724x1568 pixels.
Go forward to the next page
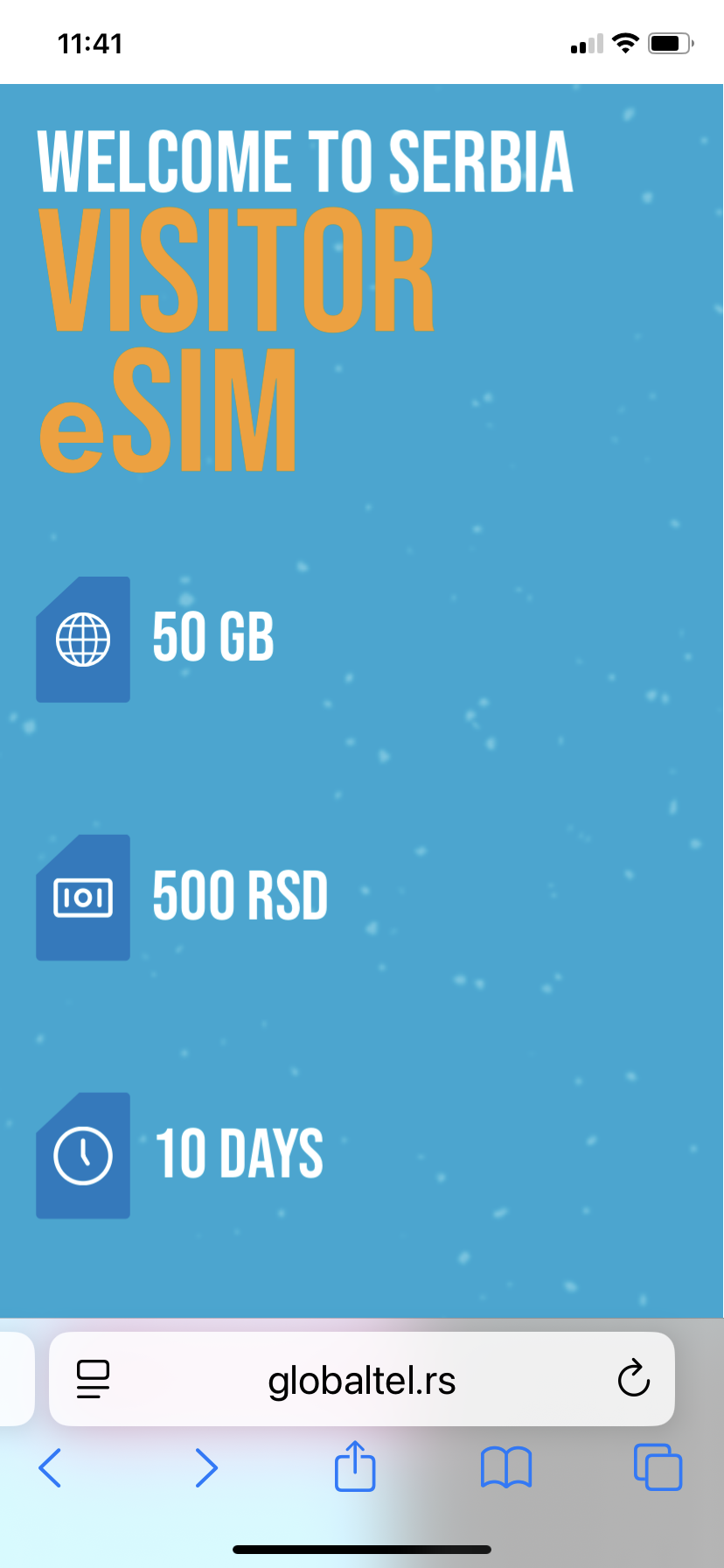(205, 1467)
